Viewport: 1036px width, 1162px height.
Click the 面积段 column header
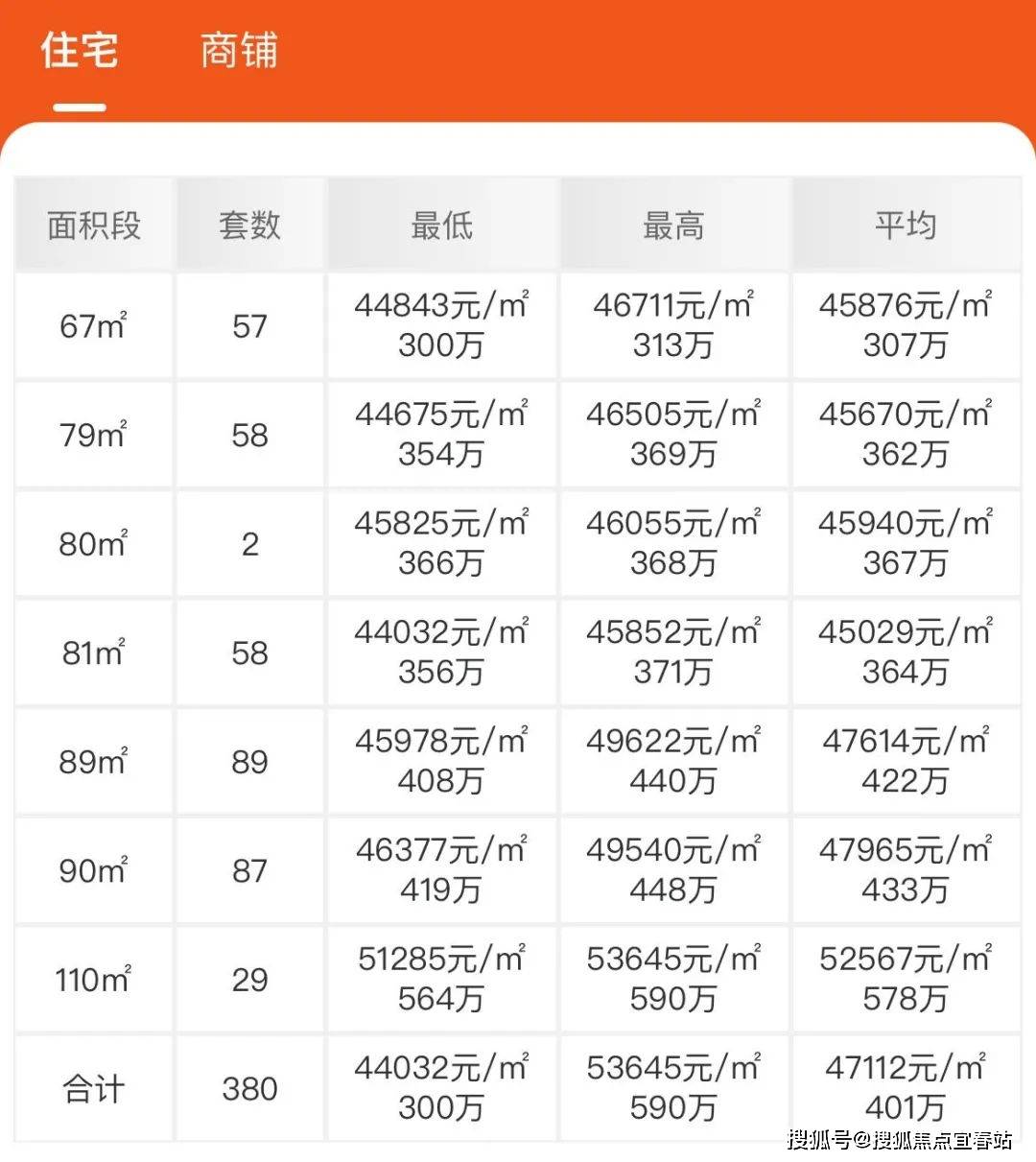click(x=93, y=225)
